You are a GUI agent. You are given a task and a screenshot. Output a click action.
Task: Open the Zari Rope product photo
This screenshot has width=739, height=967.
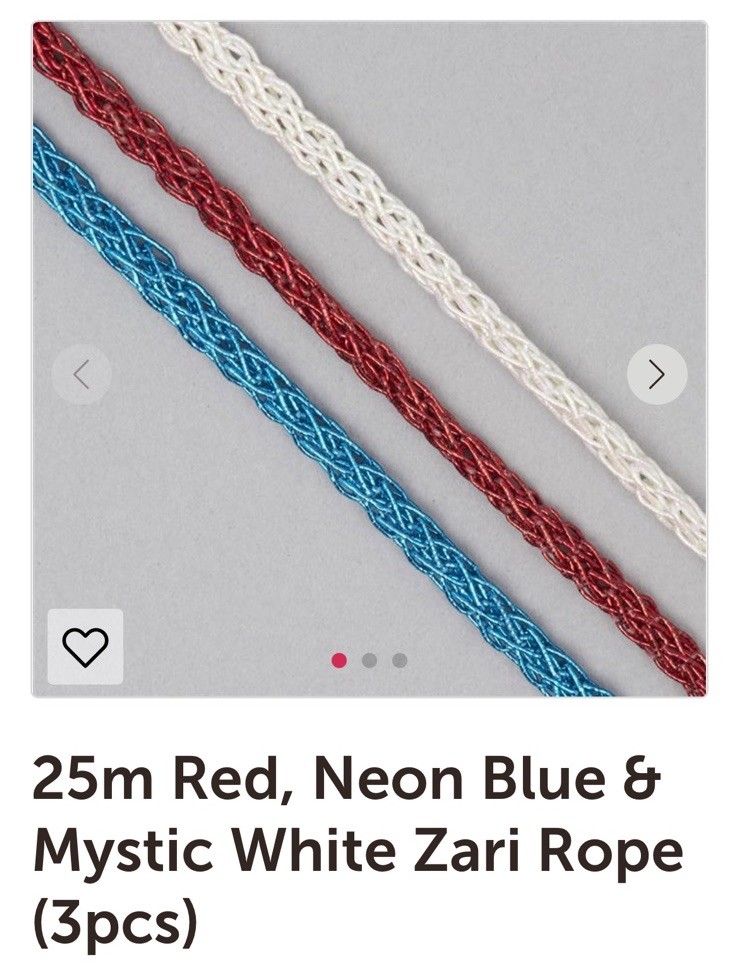coord(370,359)
